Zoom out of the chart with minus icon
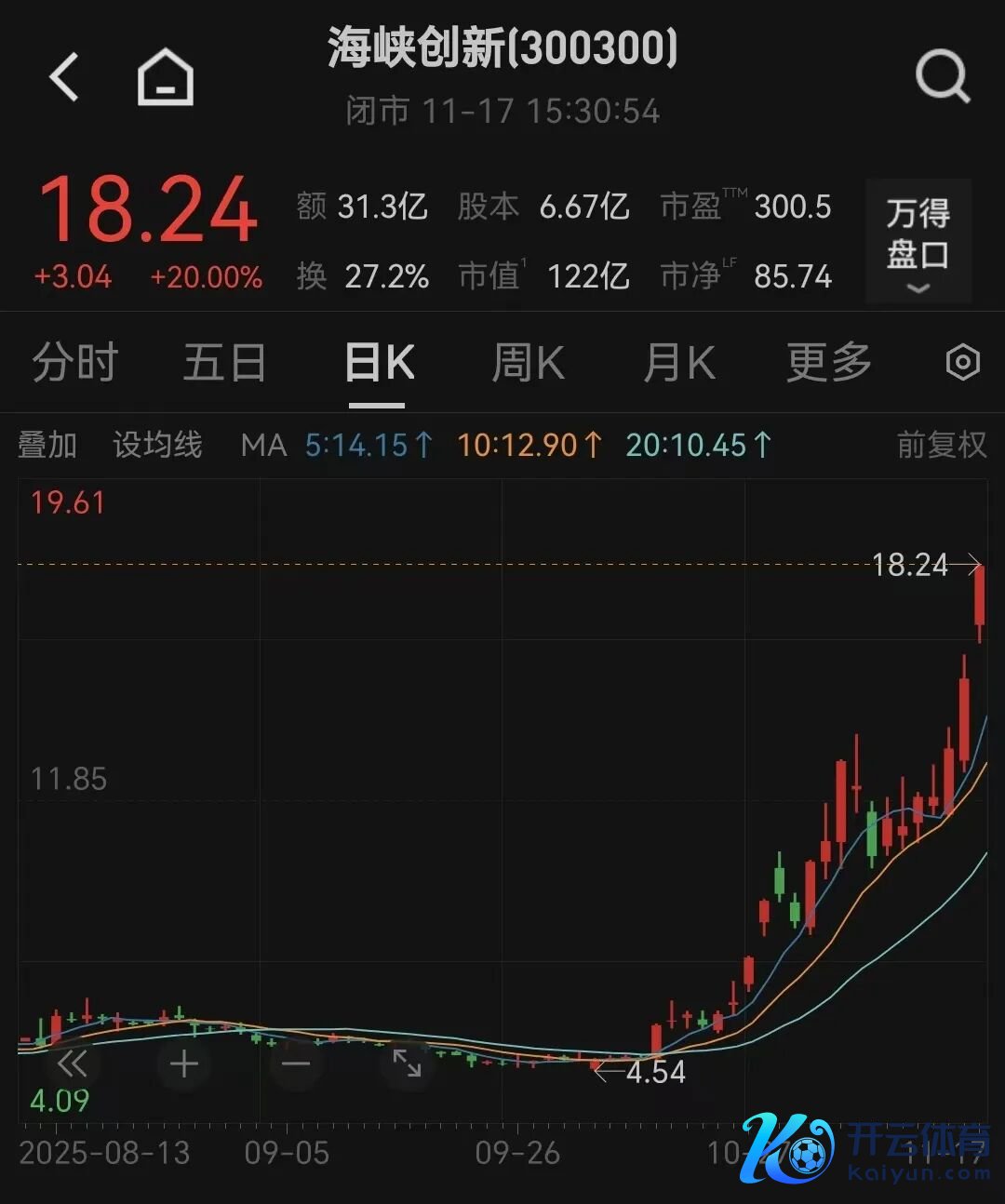1005x1204 pixels. click(x=295, y=1064)
